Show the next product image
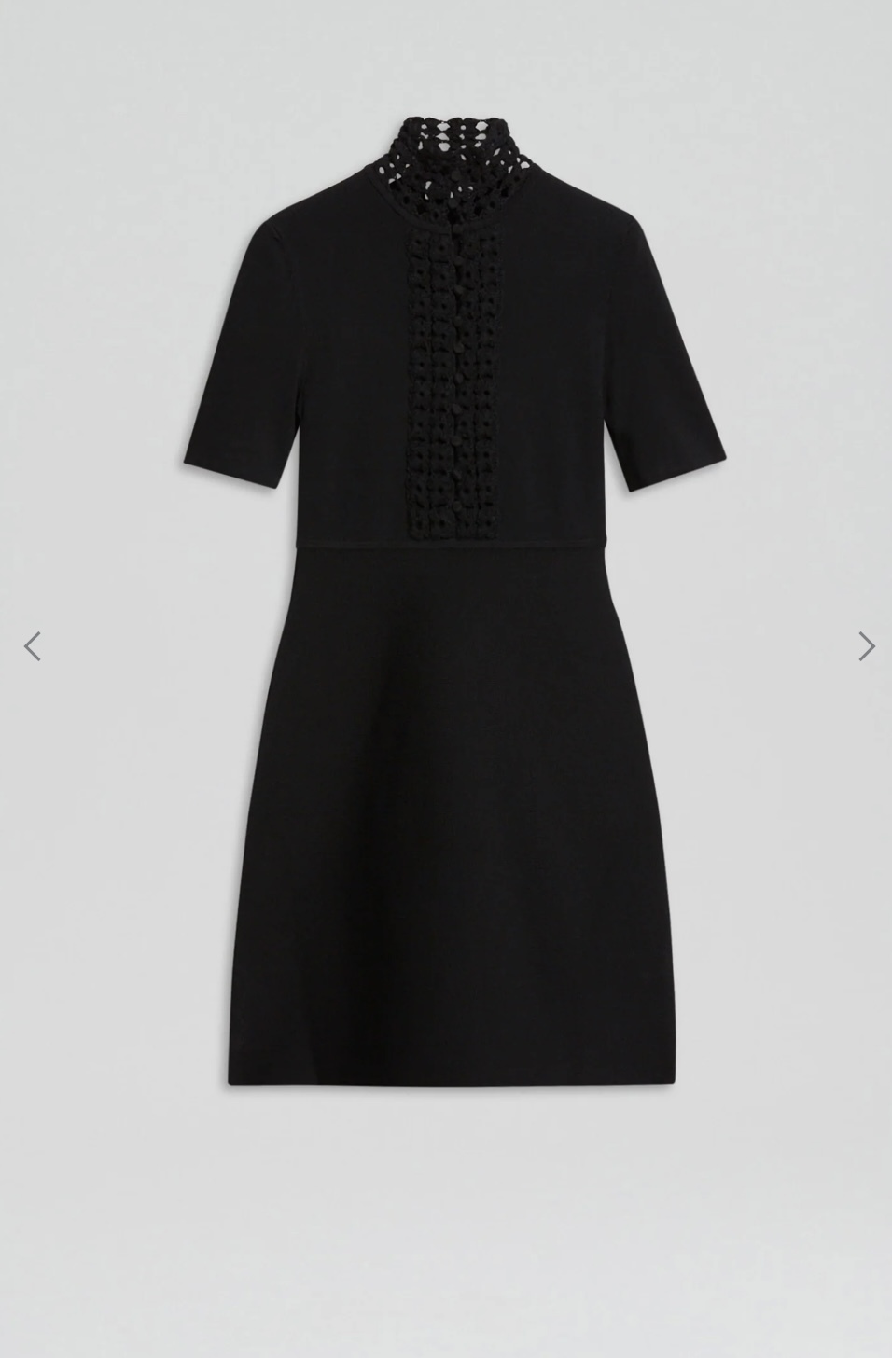This screenshot has width=892, height=1372. (x=866, y=645)
